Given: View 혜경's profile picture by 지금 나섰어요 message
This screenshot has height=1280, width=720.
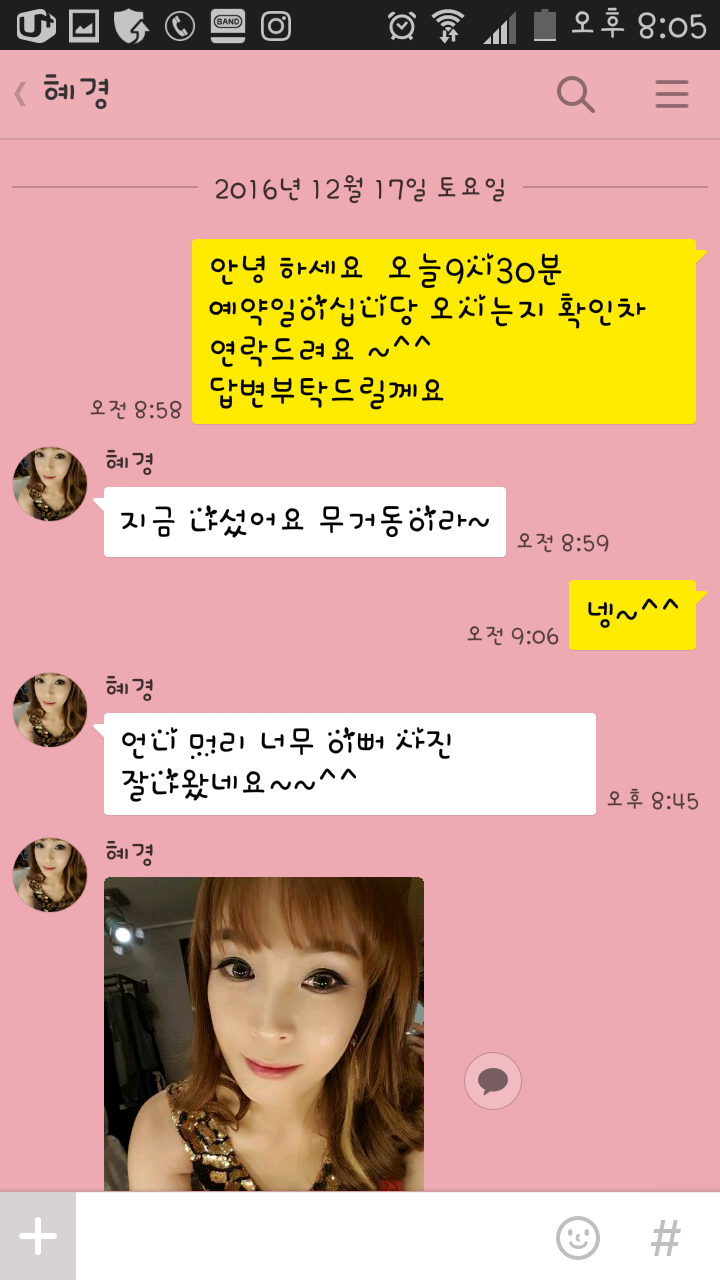Looking at the screenshot, I should click(50, 484).
